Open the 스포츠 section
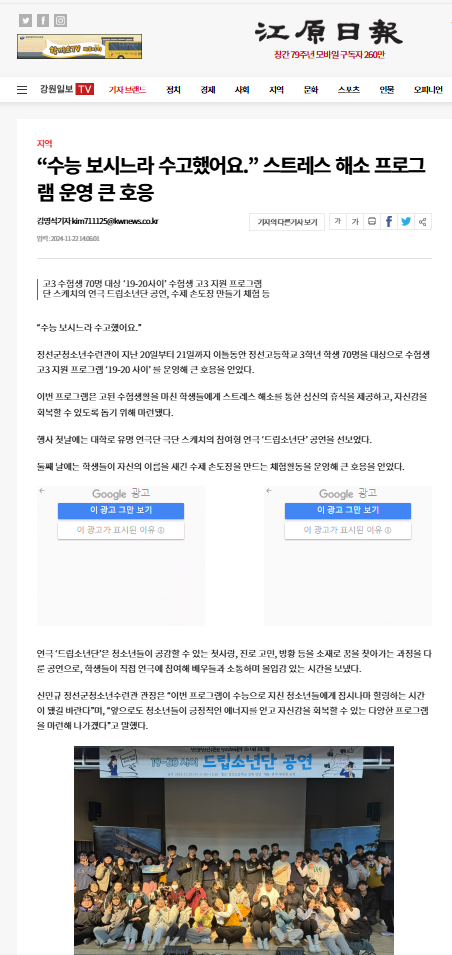Image resolution: width=452 pixels, height=955 pixels. tap(349, 90)
